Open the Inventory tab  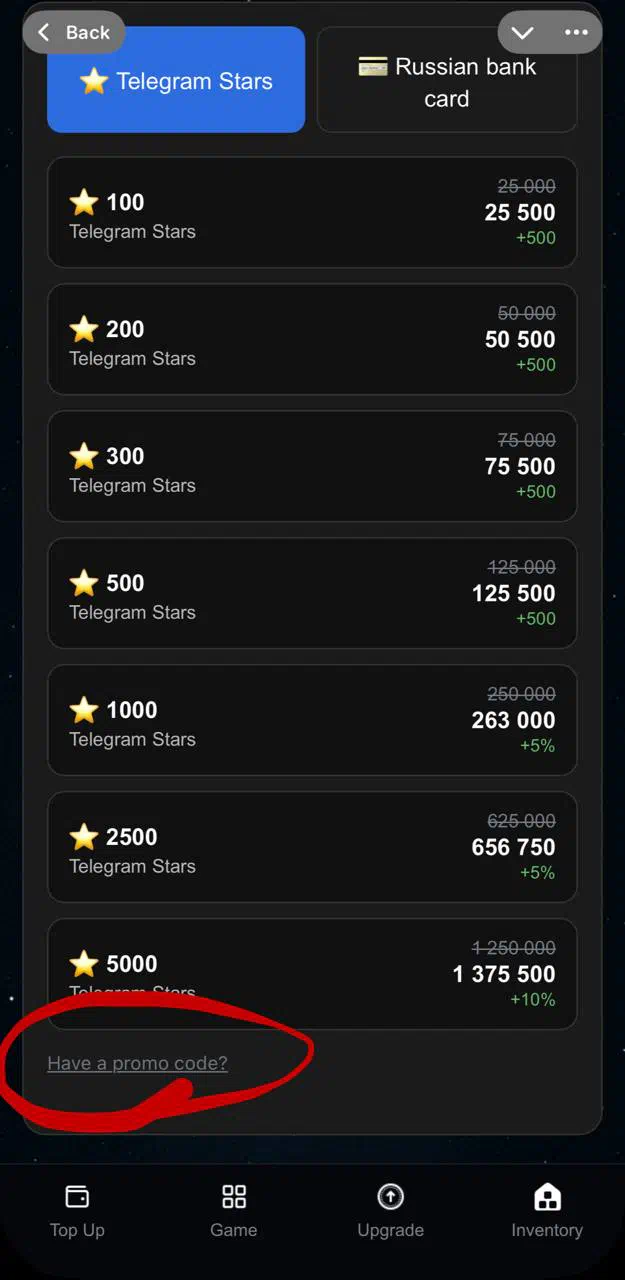click(x=547, y=1210)
